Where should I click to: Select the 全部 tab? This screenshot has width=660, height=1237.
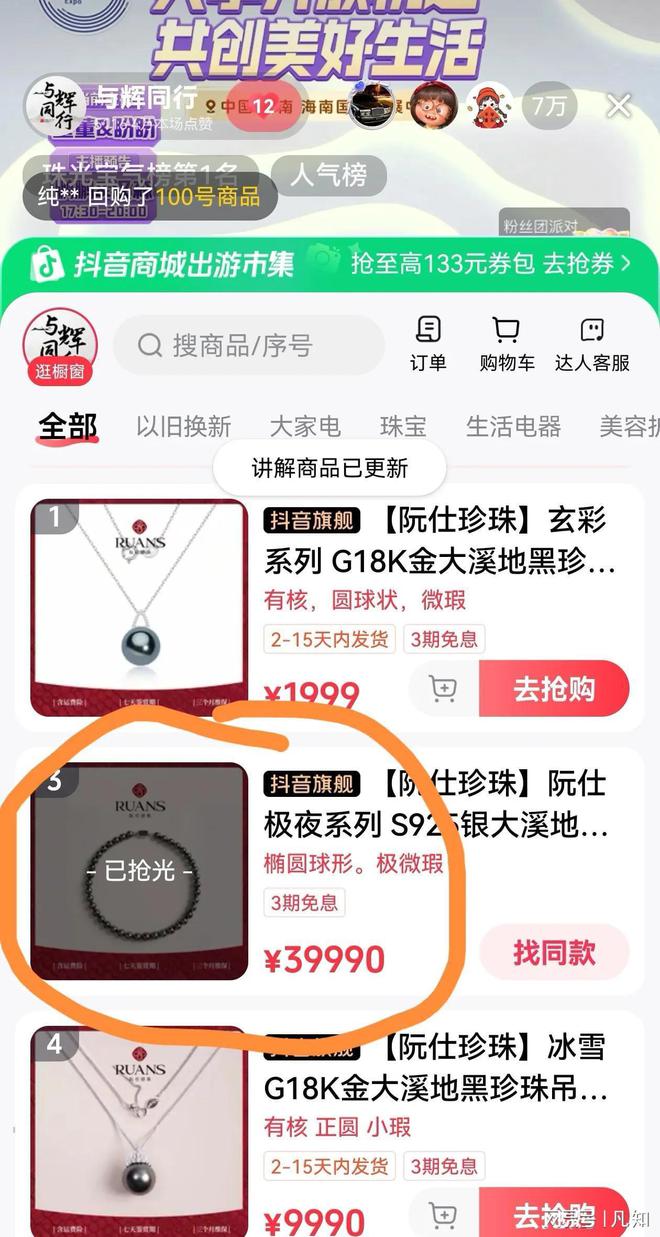pos(68,427)
